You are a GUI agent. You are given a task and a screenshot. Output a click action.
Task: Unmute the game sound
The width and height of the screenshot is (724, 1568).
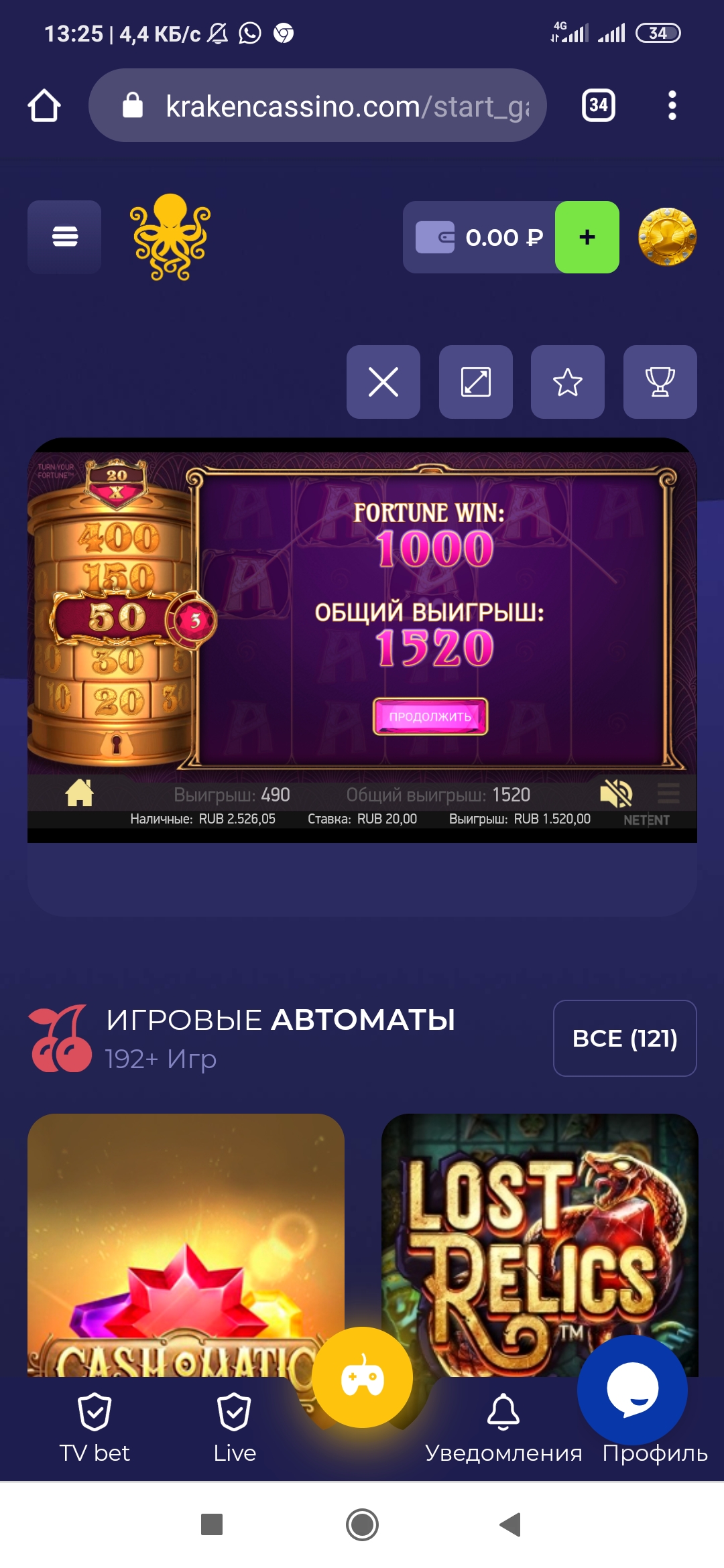tap(615, 793)
